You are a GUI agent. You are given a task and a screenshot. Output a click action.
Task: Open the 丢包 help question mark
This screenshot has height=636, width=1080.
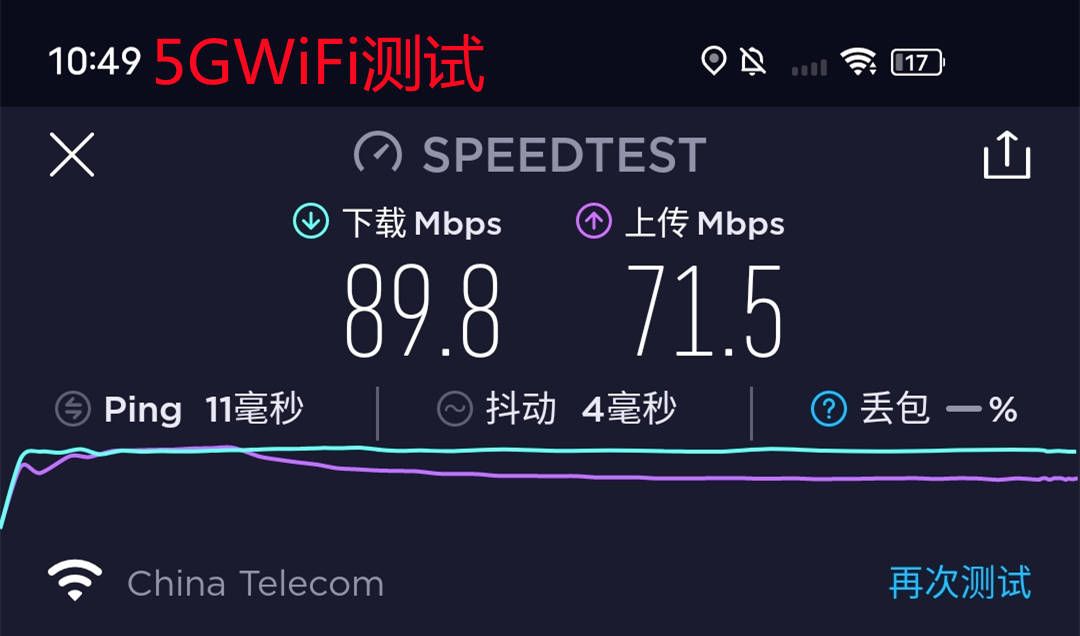pyautogui.click(x=828, y=409)
